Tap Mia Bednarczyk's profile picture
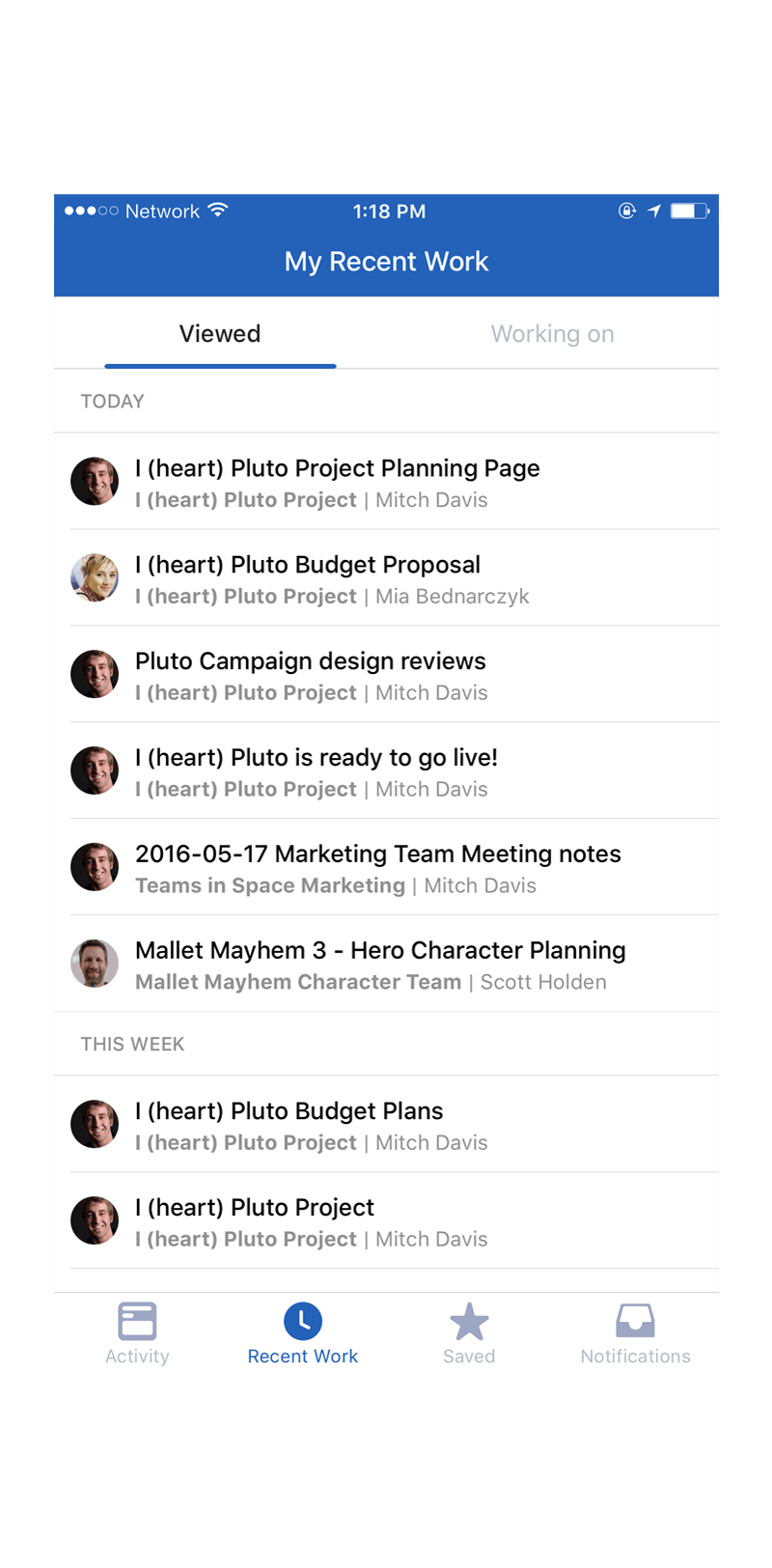772x1568 pixels. tap(94, 576)
